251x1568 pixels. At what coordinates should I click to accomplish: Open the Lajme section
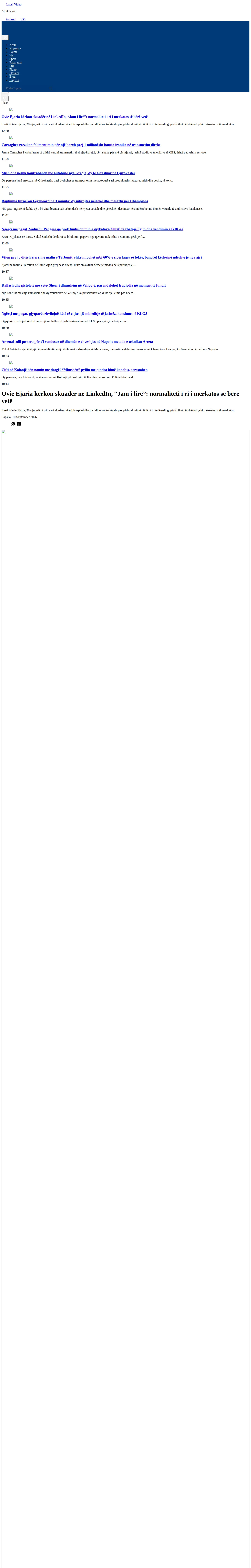point(13,52)
